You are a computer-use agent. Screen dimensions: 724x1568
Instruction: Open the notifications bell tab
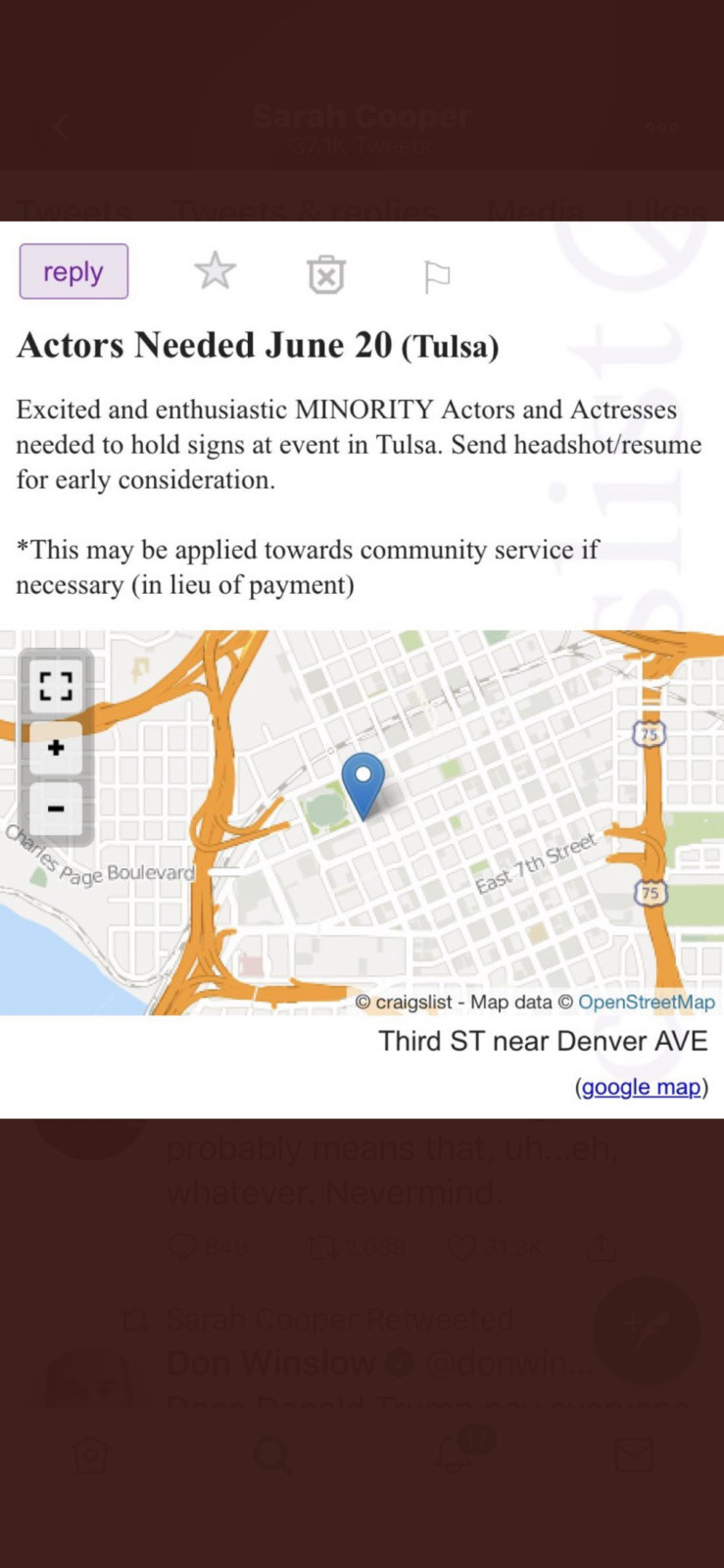(x=453, y=1454)
